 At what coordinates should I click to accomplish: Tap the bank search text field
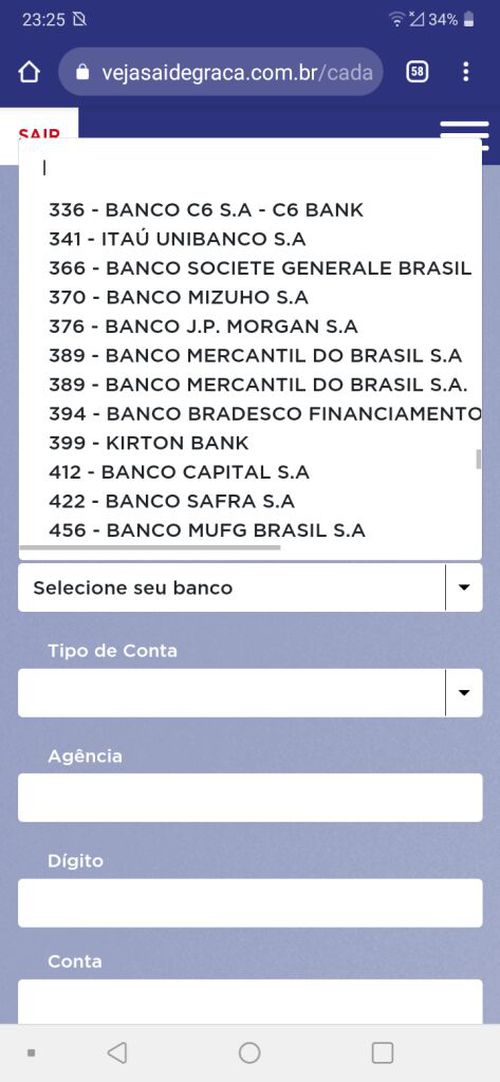(250, 168)
